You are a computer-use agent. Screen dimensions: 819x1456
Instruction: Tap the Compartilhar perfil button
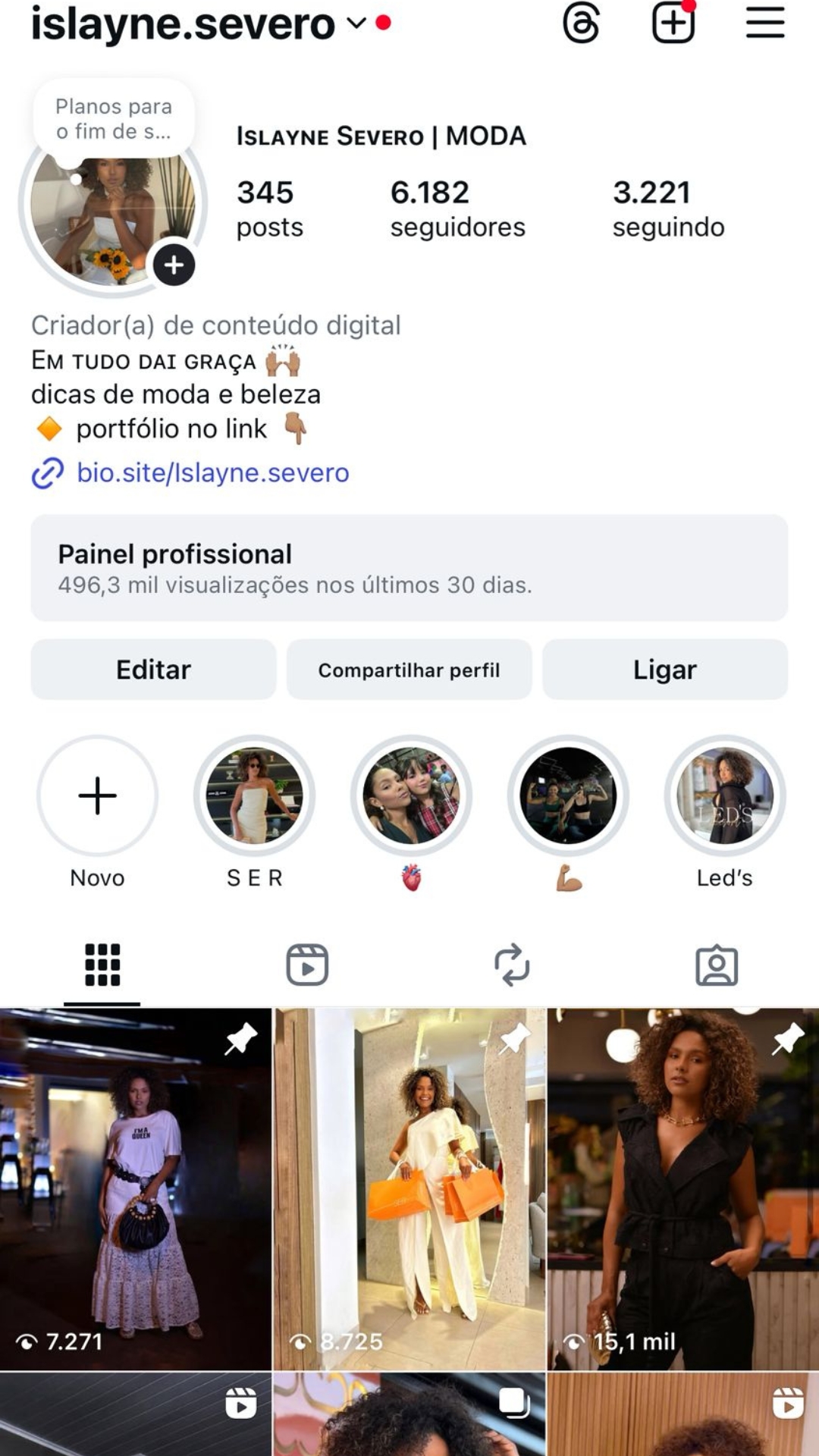pyautogui.click(x=409, y=670)
